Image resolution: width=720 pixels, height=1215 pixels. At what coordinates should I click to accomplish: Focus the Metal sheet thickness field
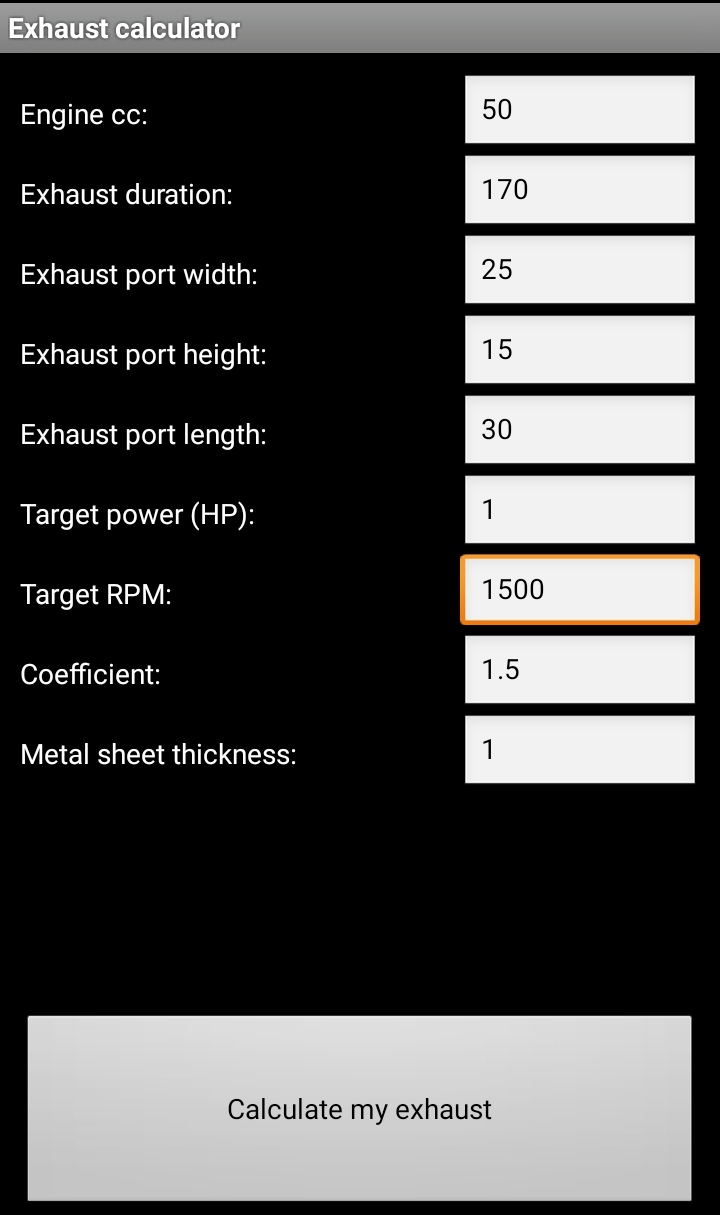click(x=579, y=750)
